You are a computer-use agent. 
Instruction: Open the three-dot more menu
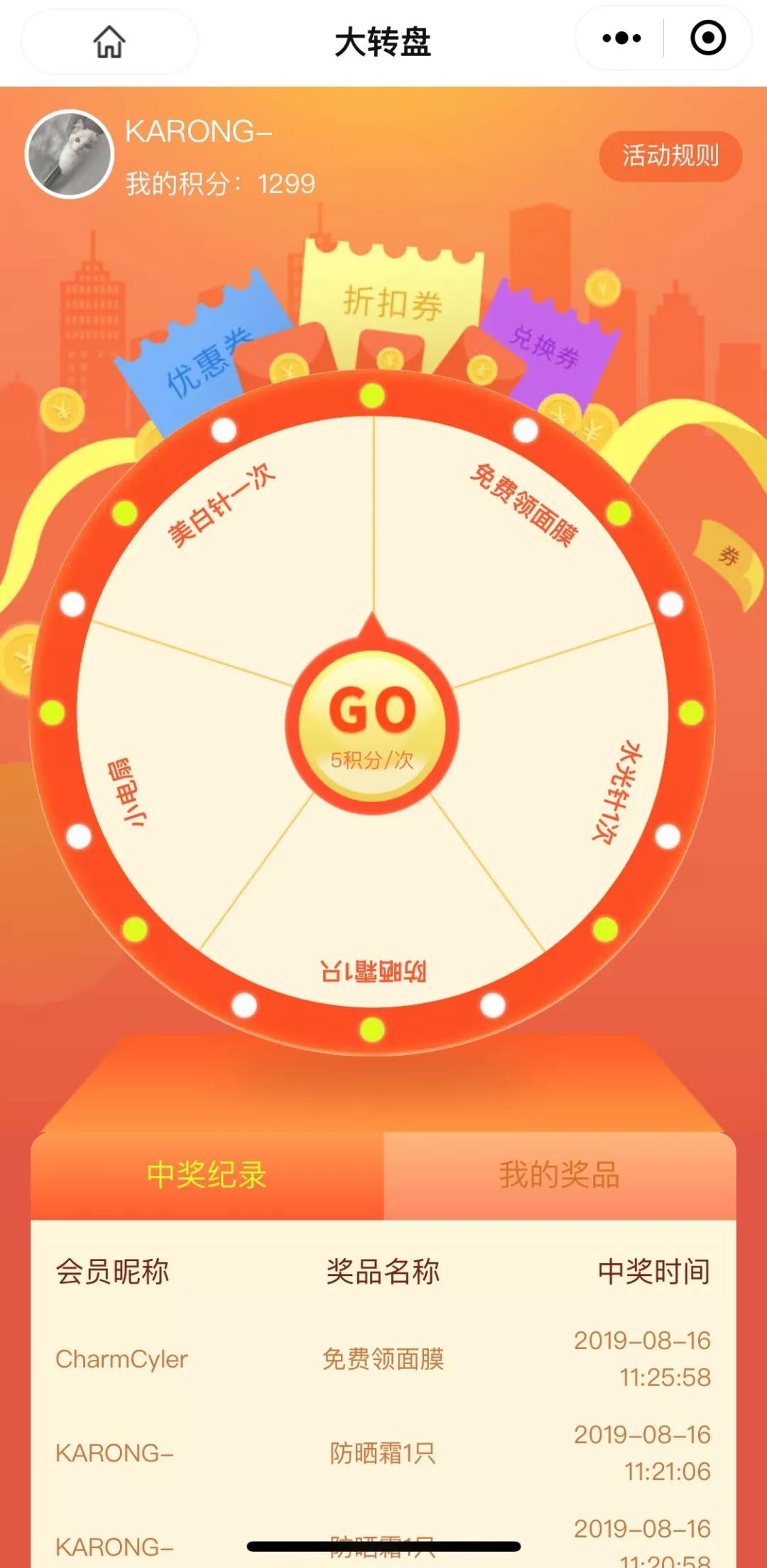click(621, 38)
